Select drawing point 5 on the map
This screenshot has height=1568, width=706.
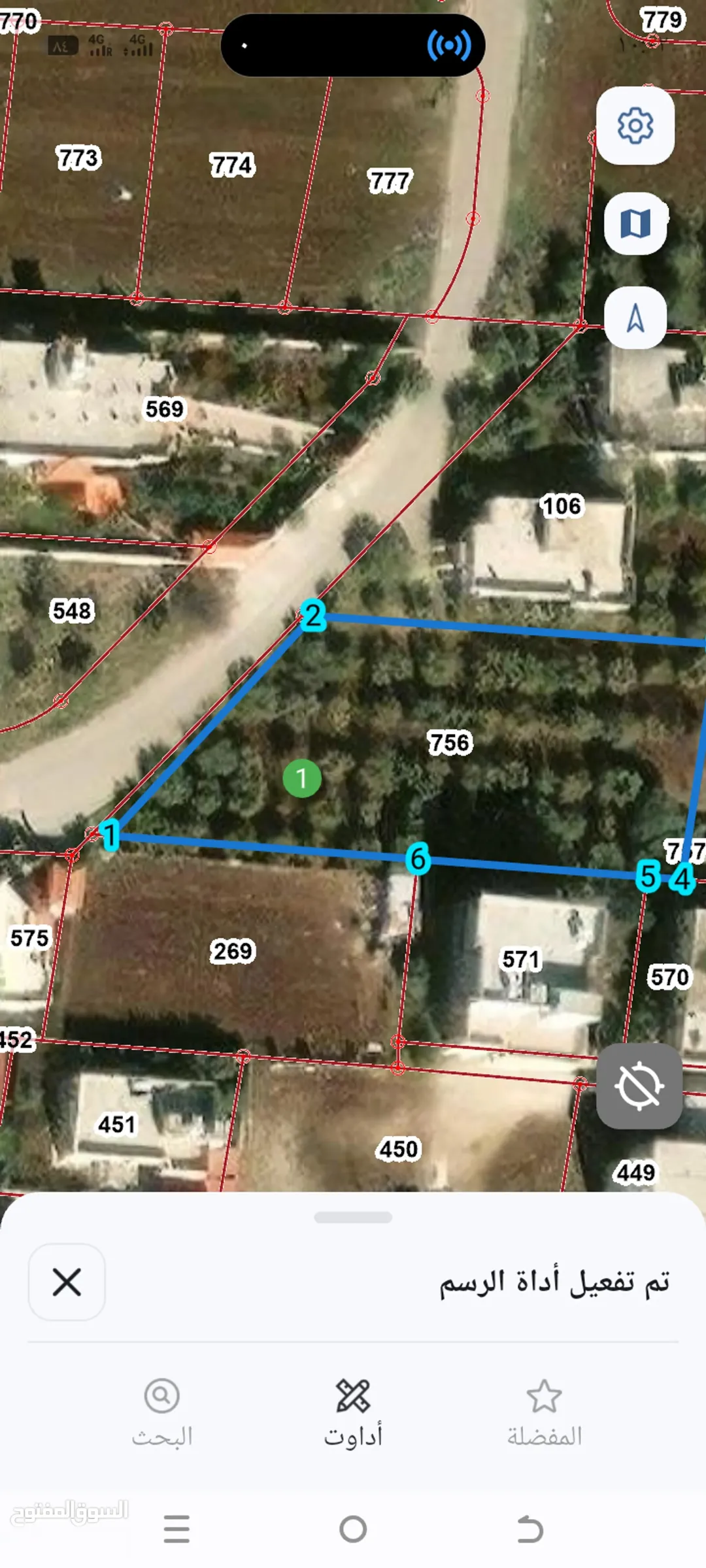tap(648, 876)
